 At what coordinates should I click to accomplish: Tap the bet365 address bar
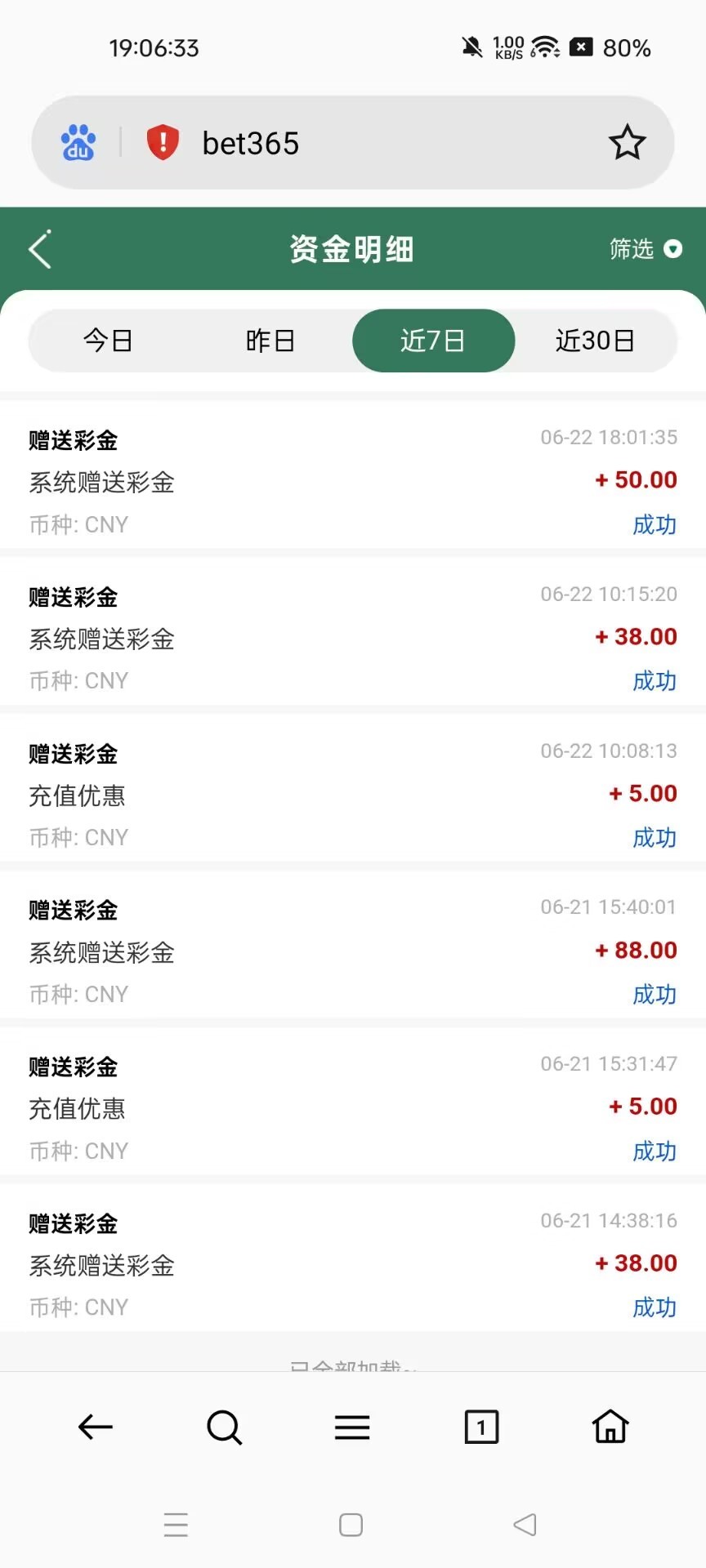coord(368,144)
